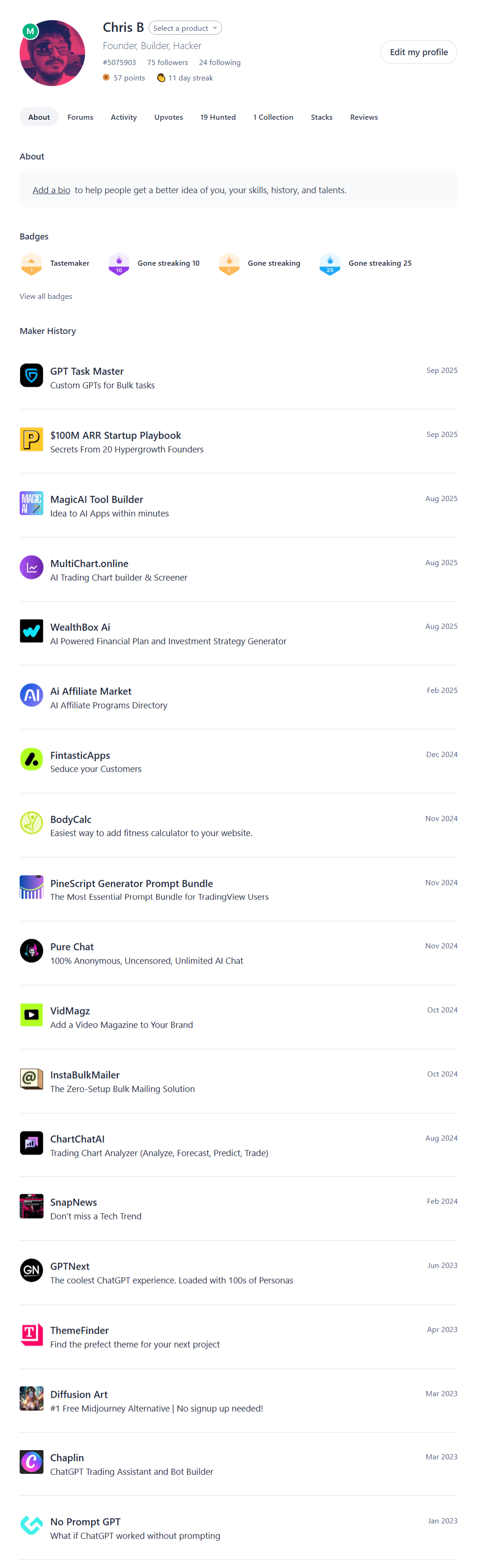This screenshot has width=481, height=1568.
Task: Tap the Add a bio link
Action: [51, 190]
